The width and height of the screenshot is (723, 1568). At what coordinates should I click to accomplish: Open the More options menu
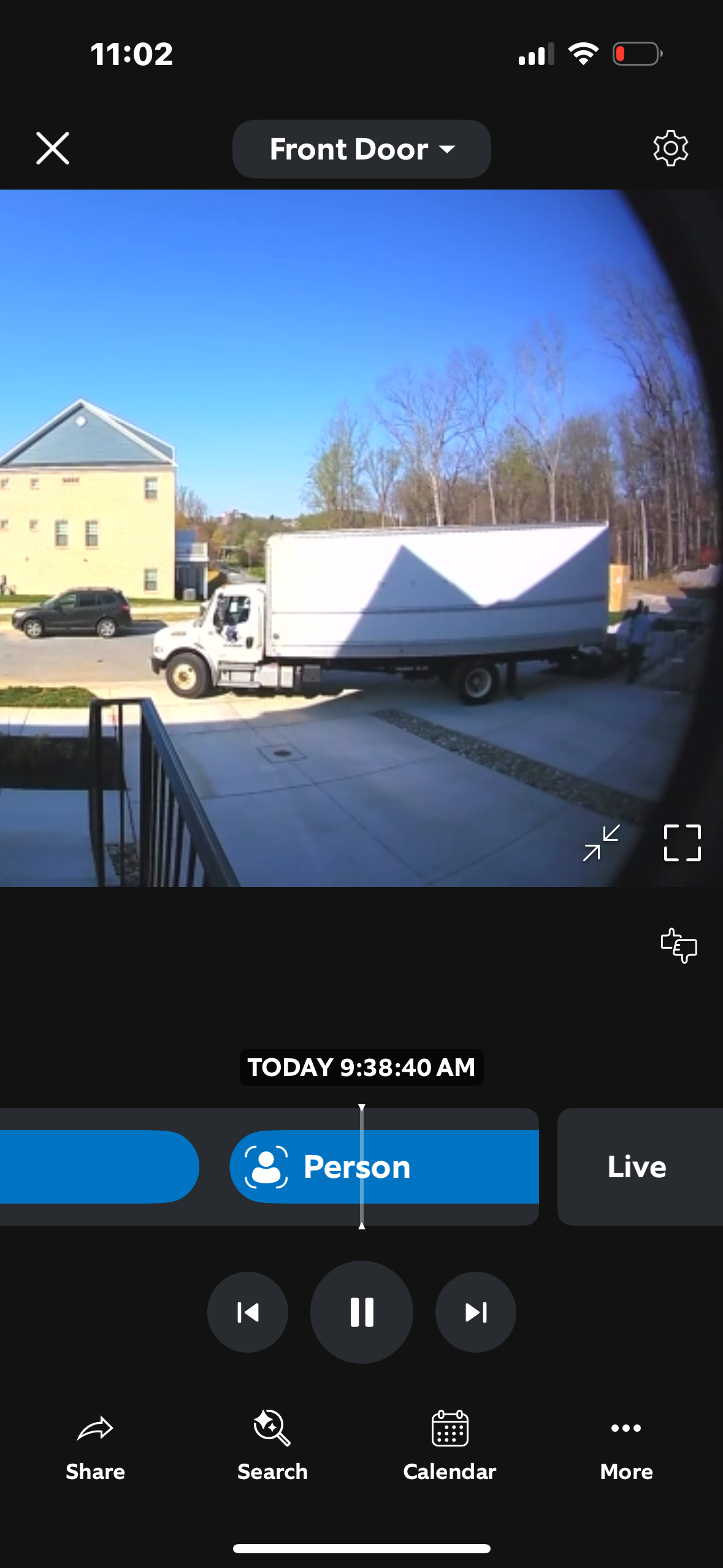626,1445
